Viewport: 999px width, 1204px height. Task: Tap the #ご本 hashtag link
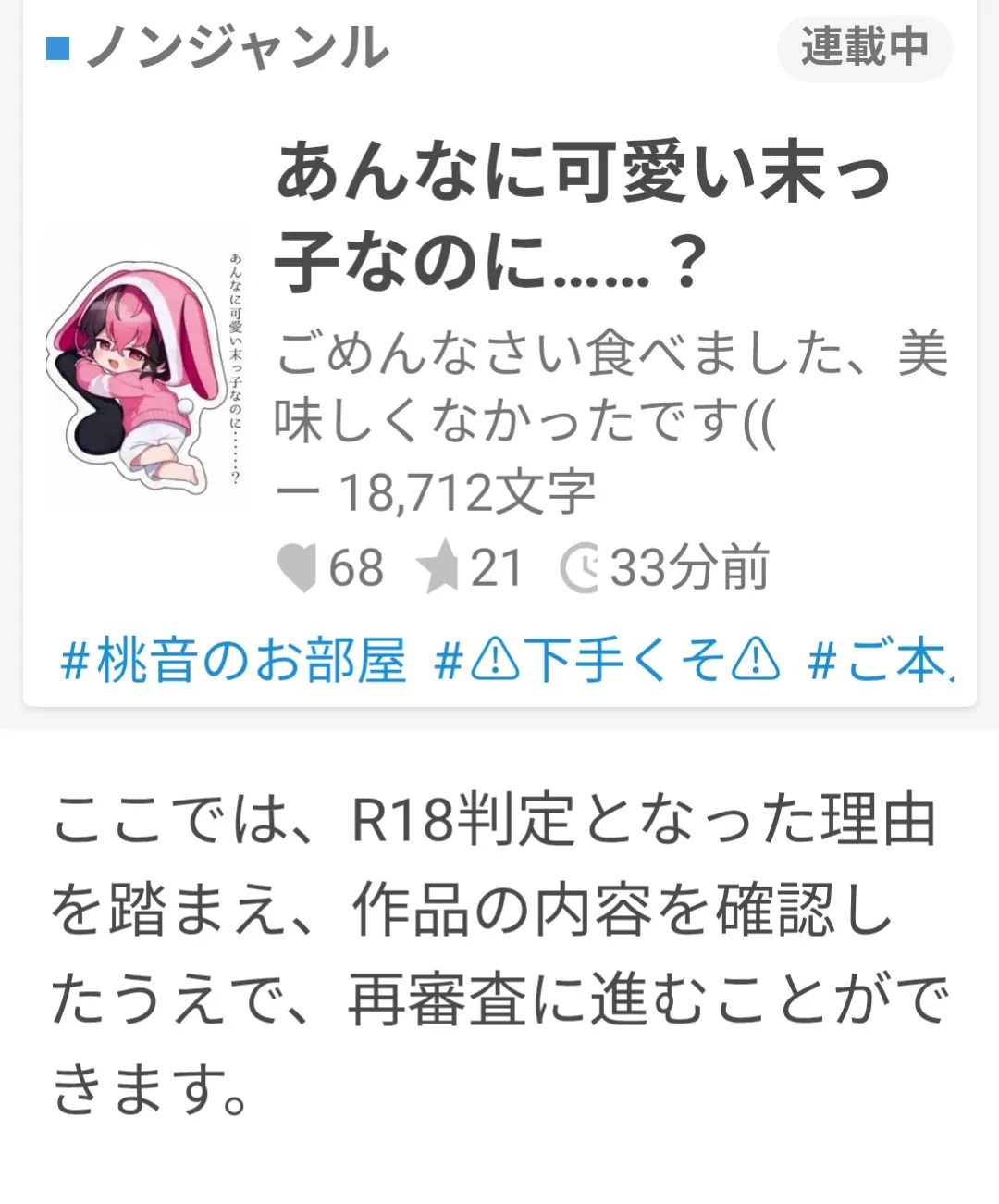click(x=879, y=661)
